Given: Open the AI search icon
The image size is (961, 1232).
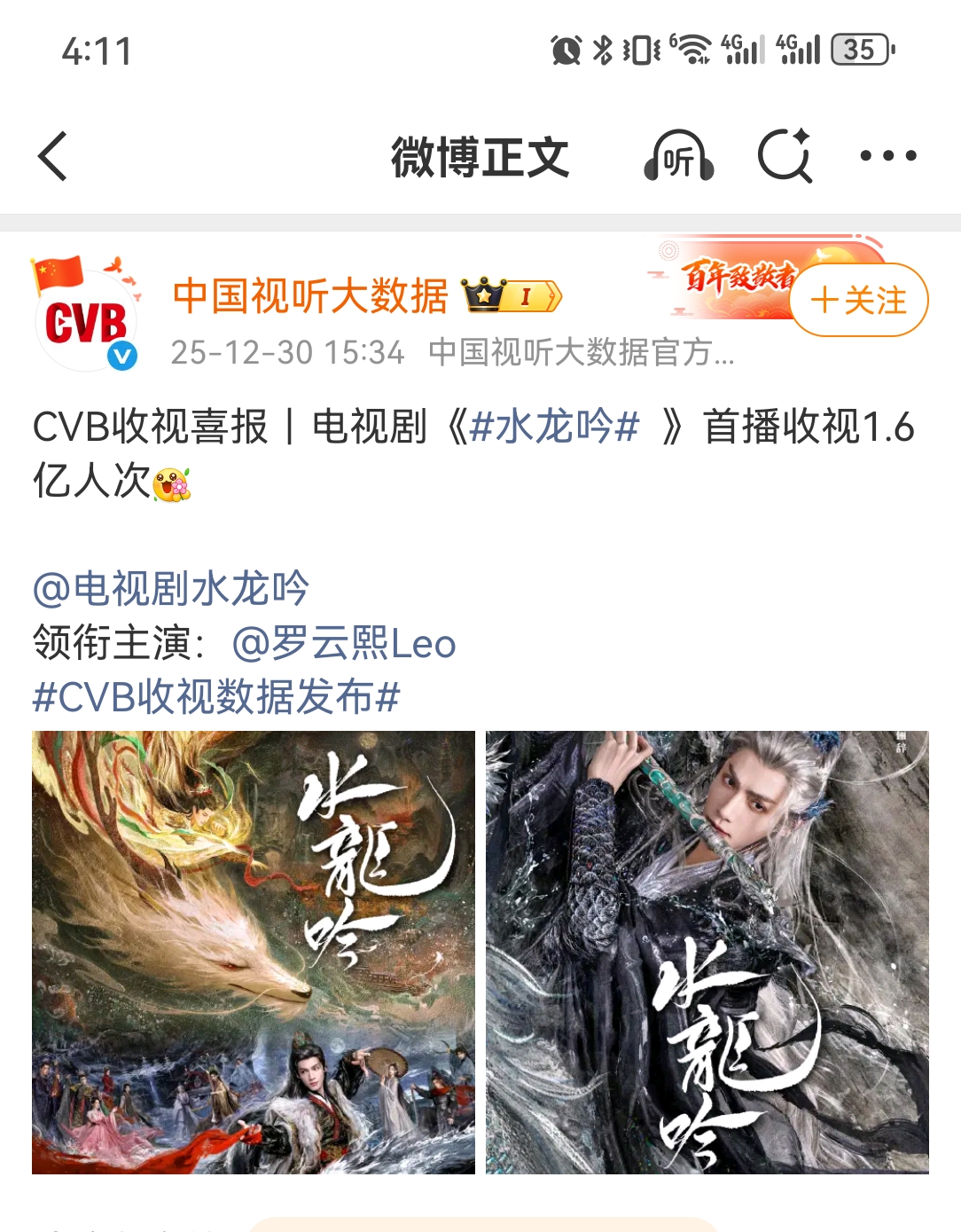Looking at the screenshot, I should (785, 157).
